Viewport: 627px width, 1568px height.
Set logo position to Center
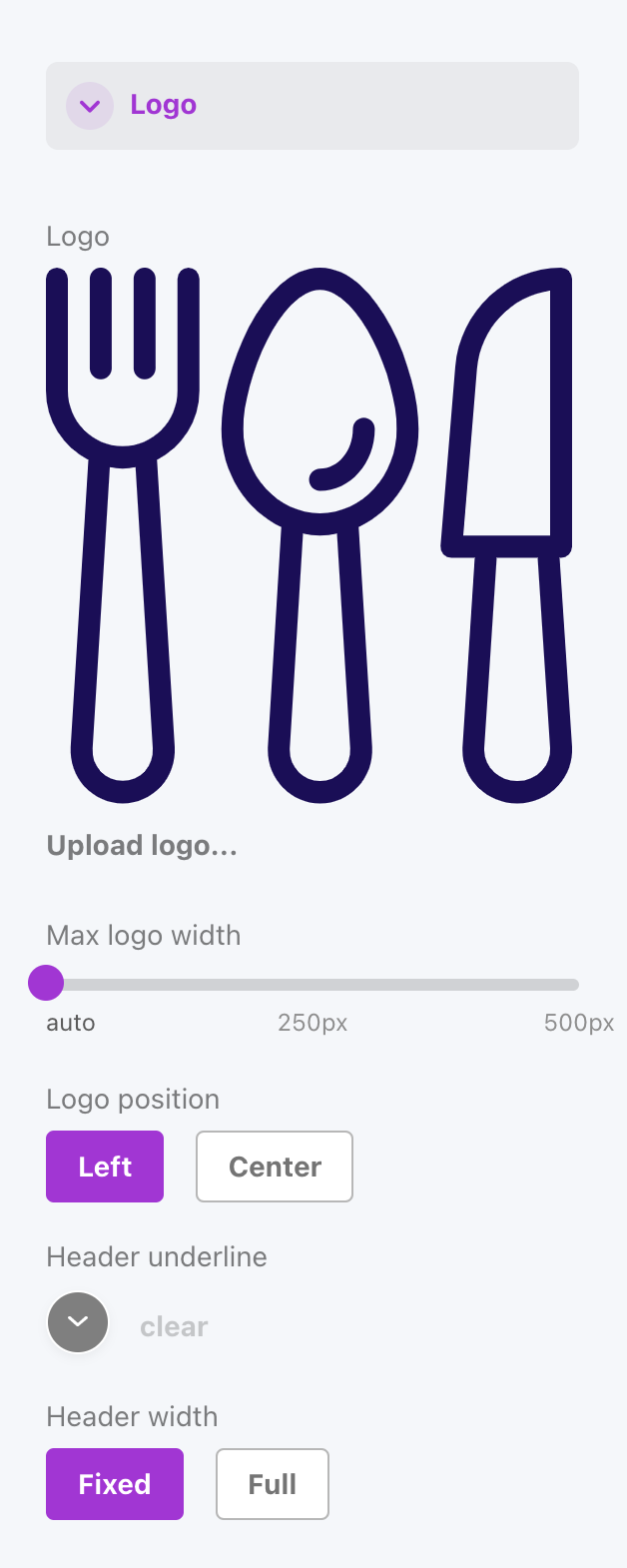coord(275,1167)
